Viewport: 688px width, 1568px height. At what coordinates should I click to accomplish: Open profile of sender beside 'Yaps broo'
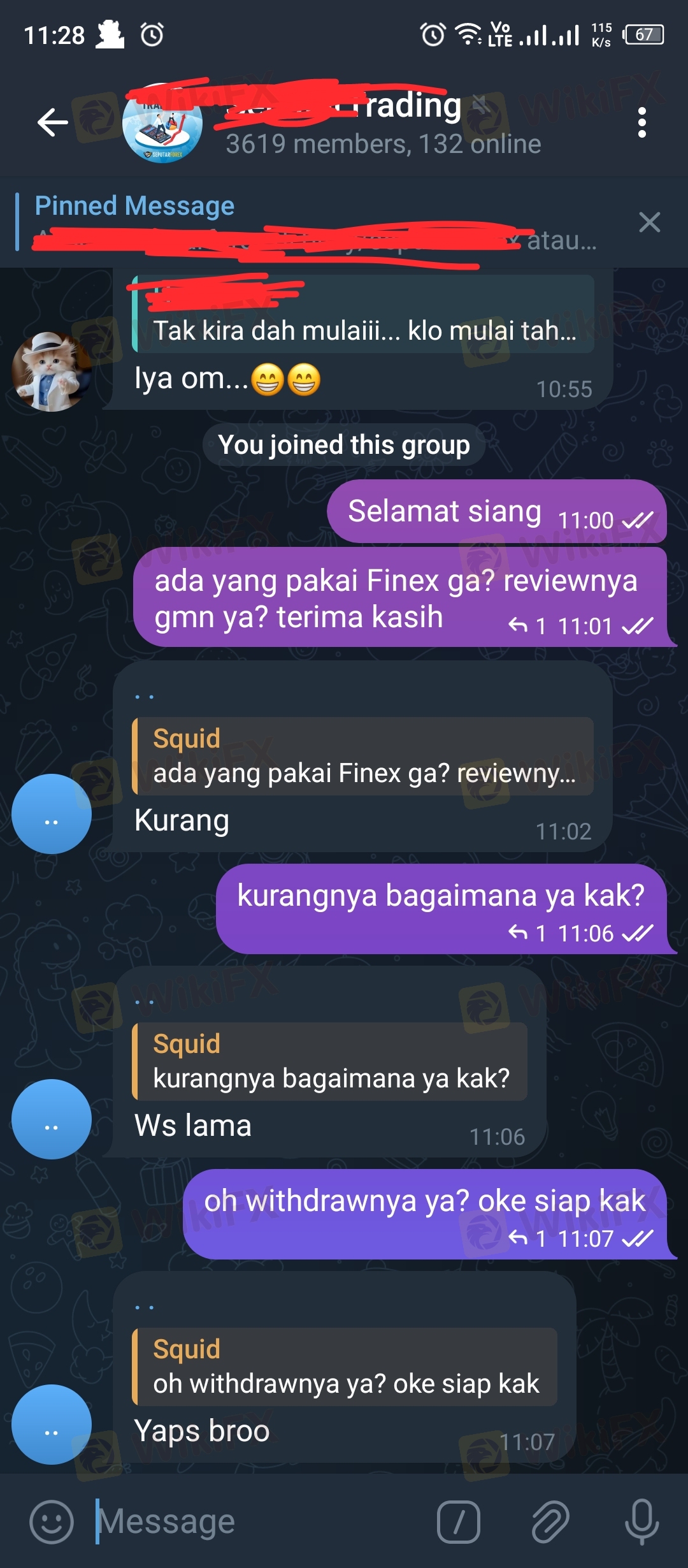point(52,1424)
